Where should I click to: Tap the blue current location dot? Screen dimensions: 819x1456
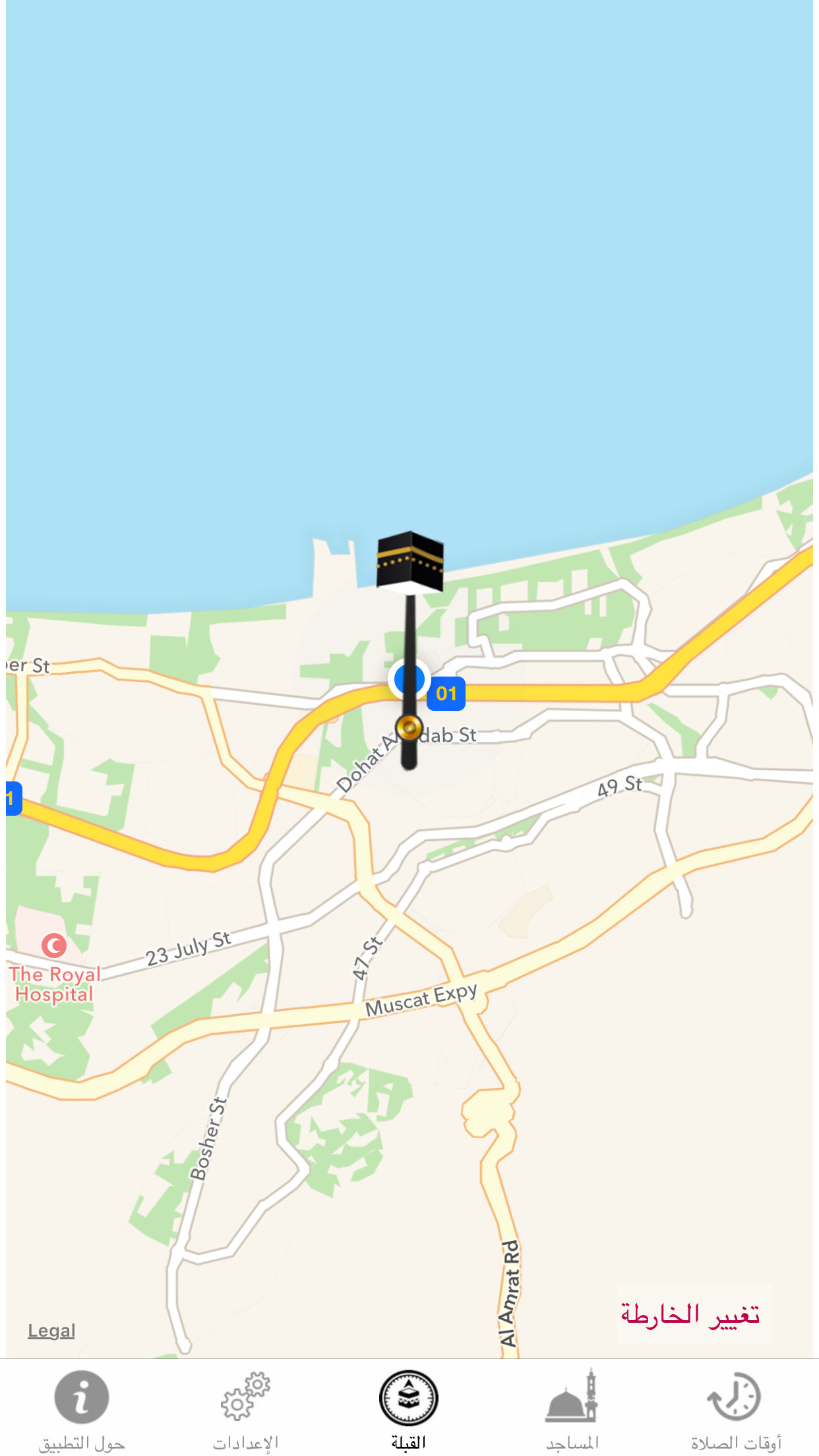click(x=409, y=679)
